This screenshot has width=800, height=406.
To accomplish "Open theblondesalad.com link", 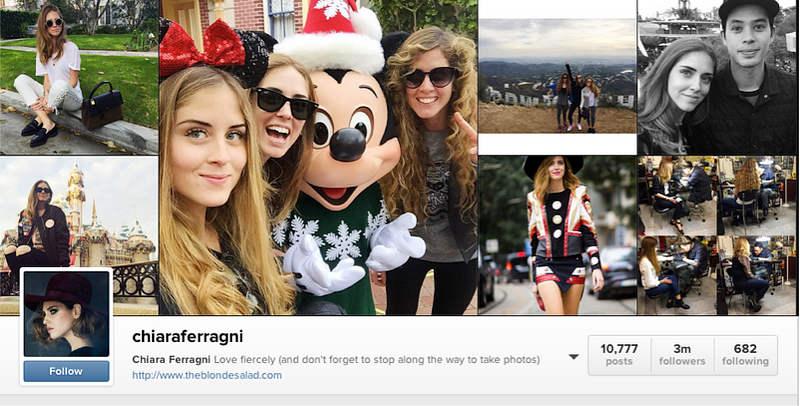I will [x=207, y=375].
